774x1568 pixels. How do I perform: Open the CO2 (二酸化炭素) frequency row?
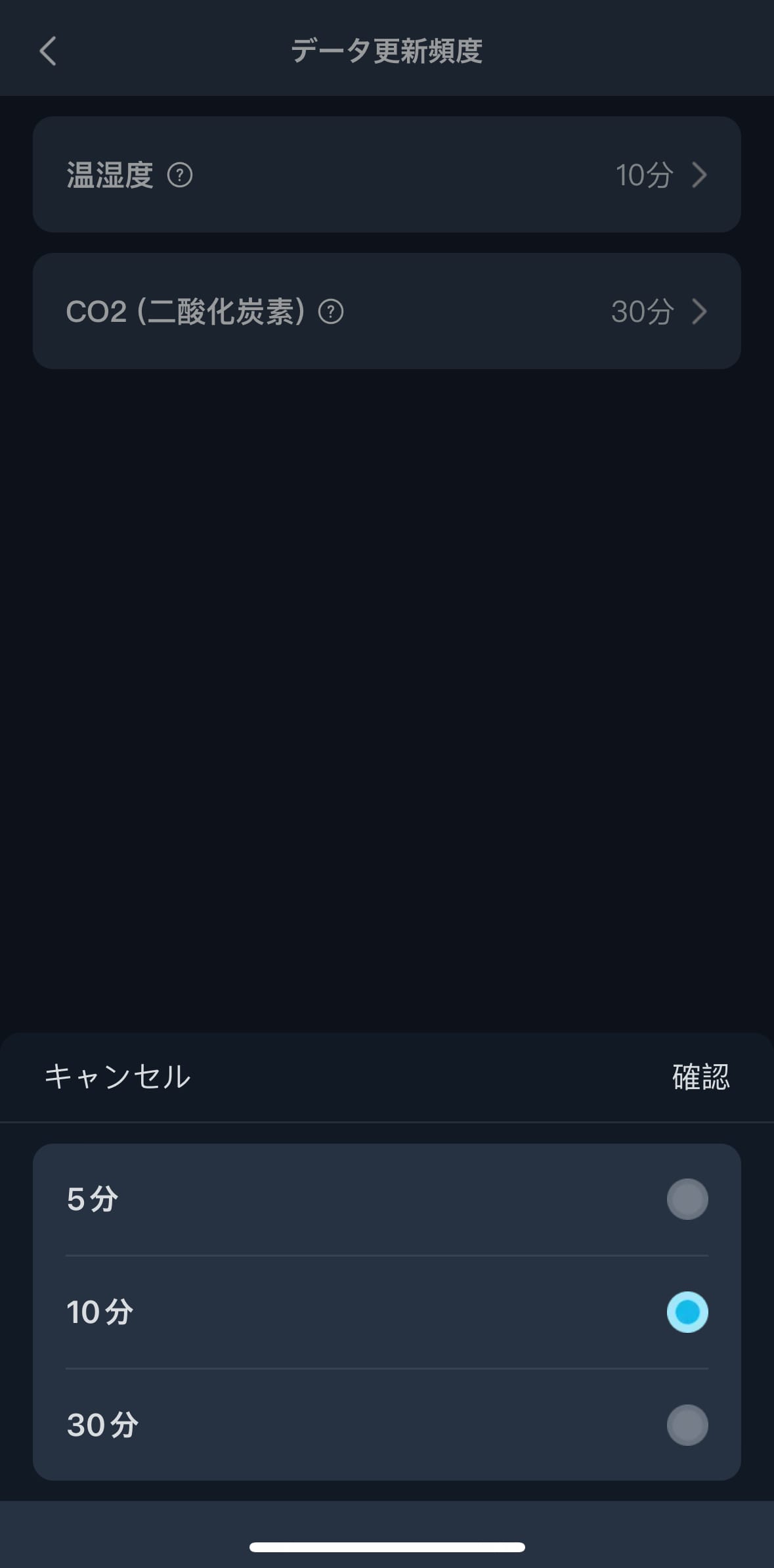click(386, 311)
